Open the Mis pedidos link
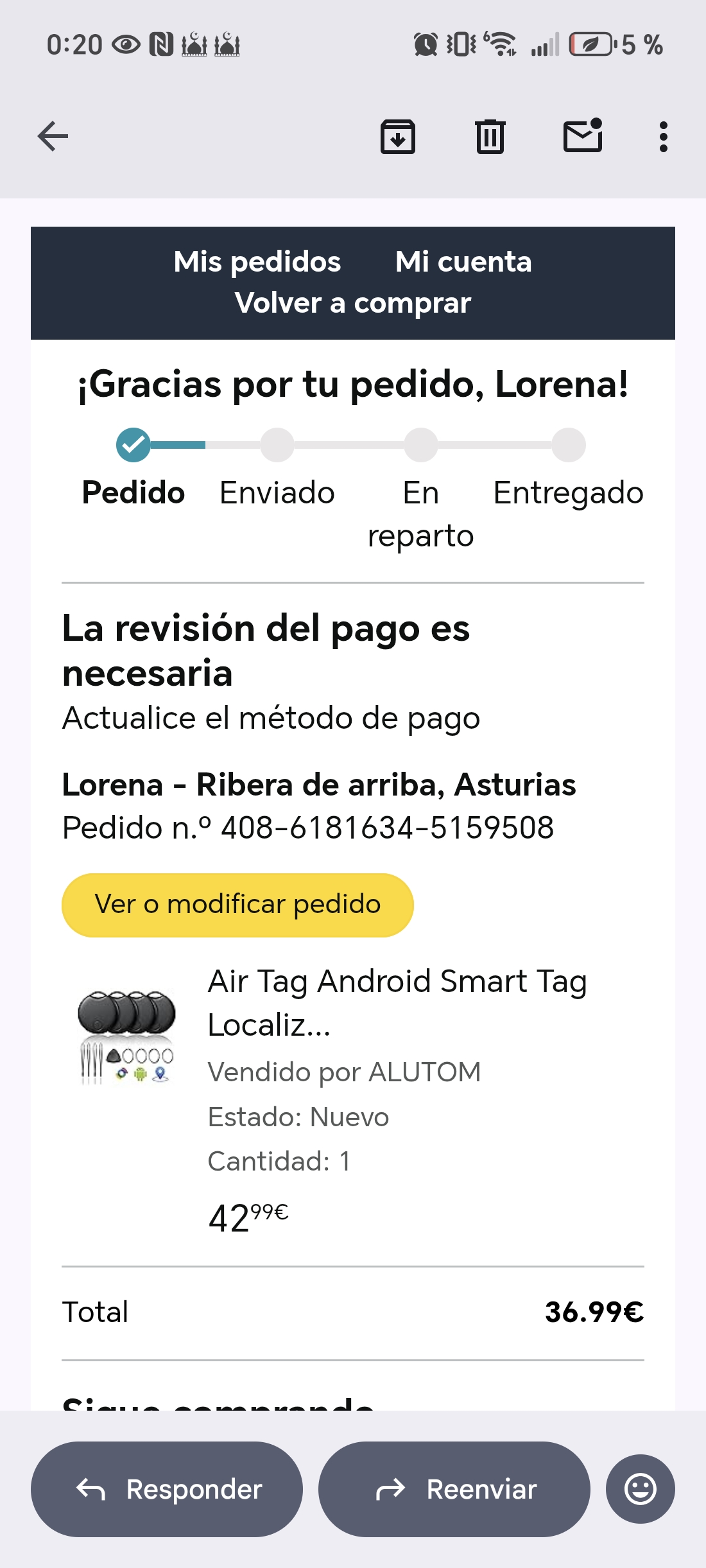 pyautogui.click(x=257, y=262)
